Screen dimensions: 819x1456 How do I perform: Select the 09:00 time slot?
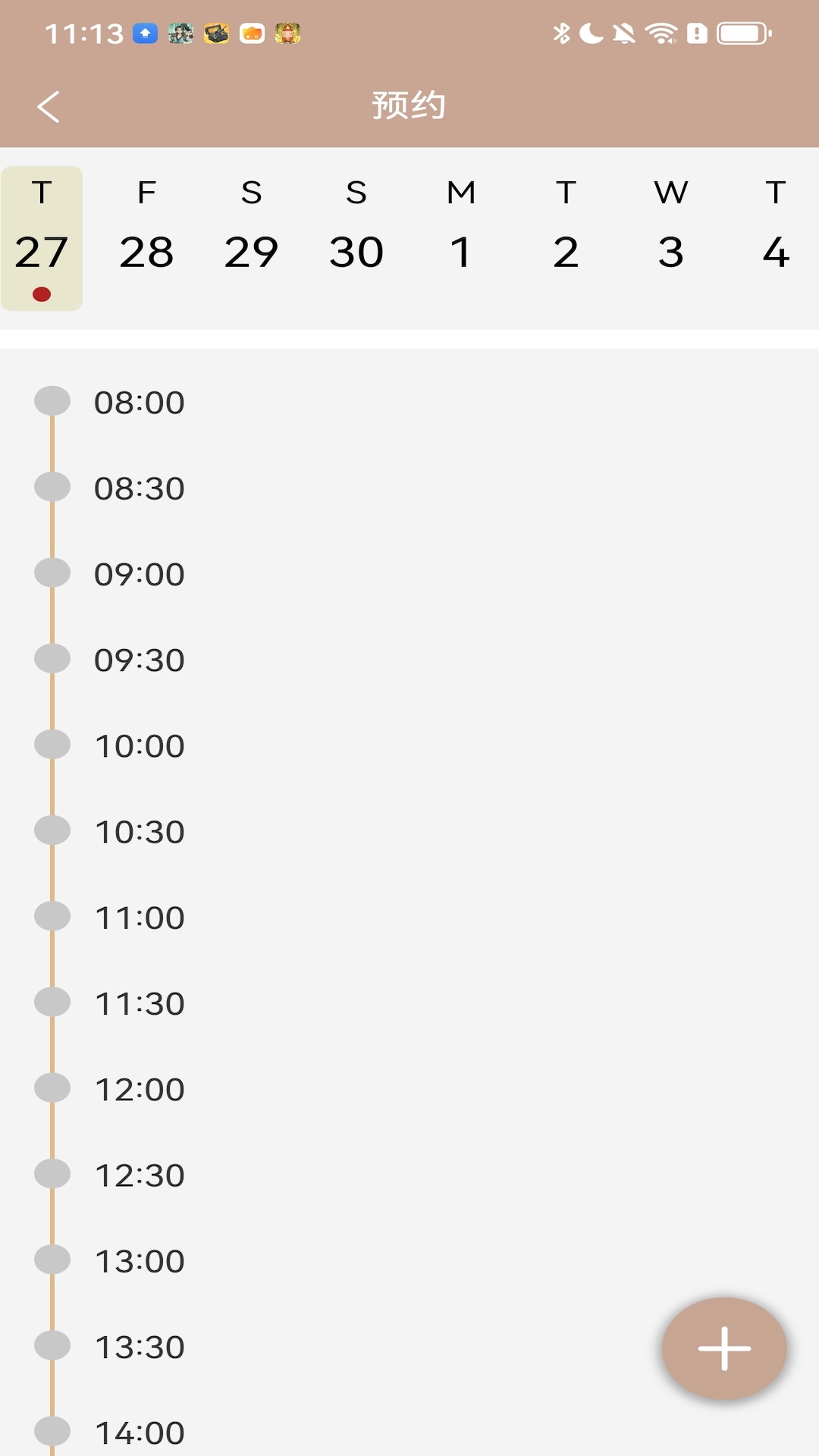point(140,574)
